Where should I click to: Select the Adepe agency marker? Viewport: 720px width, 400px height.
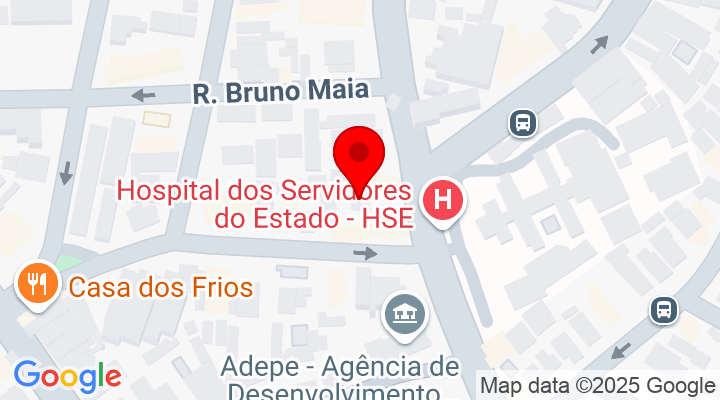pos(405,315)
